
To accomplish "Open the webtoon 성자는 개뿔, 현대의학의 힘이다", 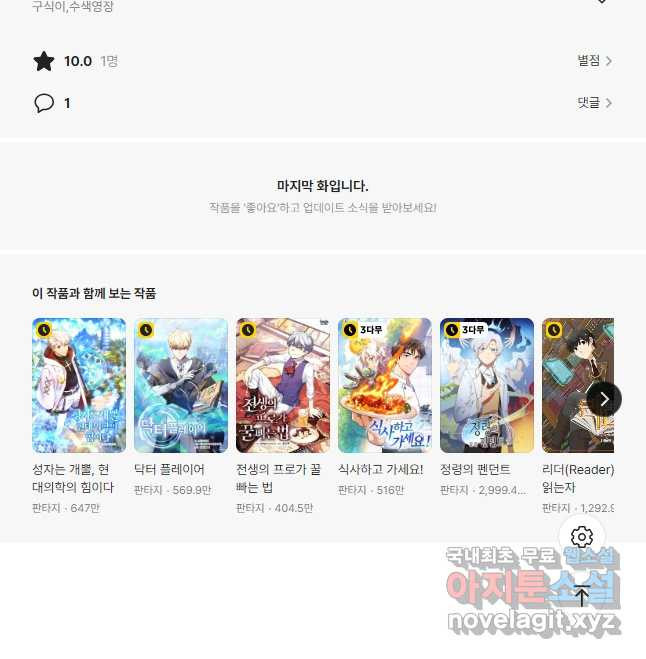I will pyautogui.click(x=79, y=384).
